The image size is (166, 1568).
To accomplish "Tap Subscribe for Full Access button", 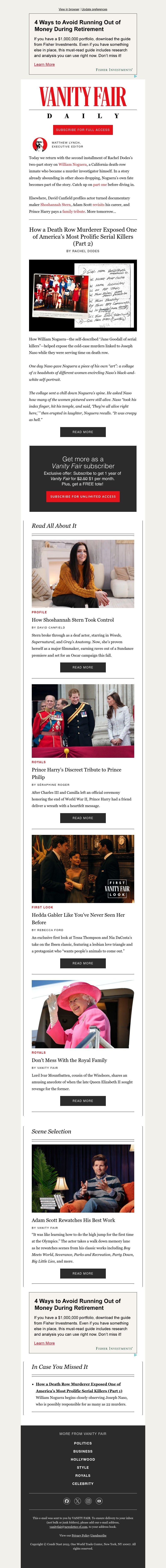I will 83,130.
